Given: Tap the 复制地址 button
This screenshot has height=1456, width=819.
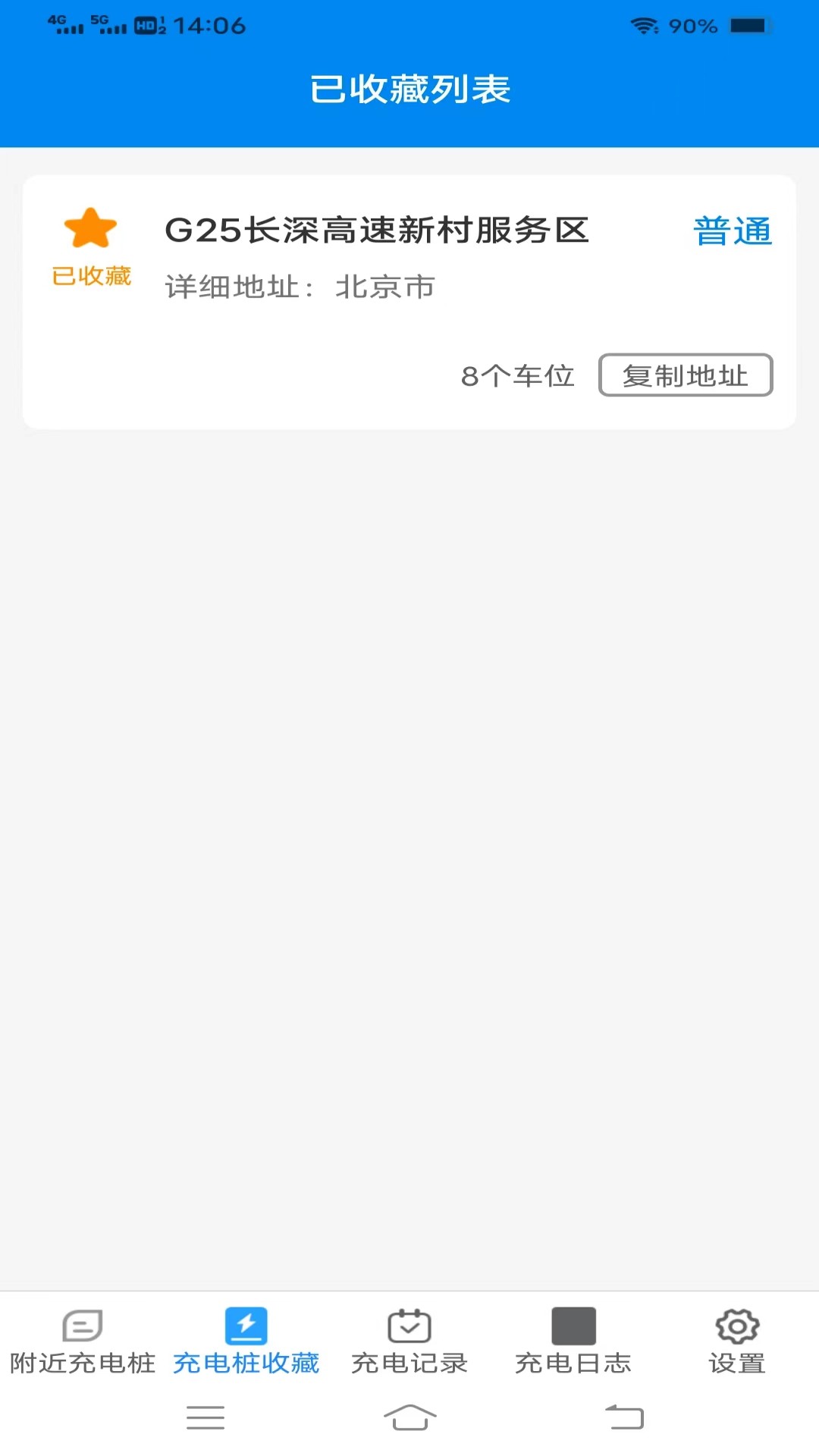Looking at the screenshot, I should click(x=686, y=375).
